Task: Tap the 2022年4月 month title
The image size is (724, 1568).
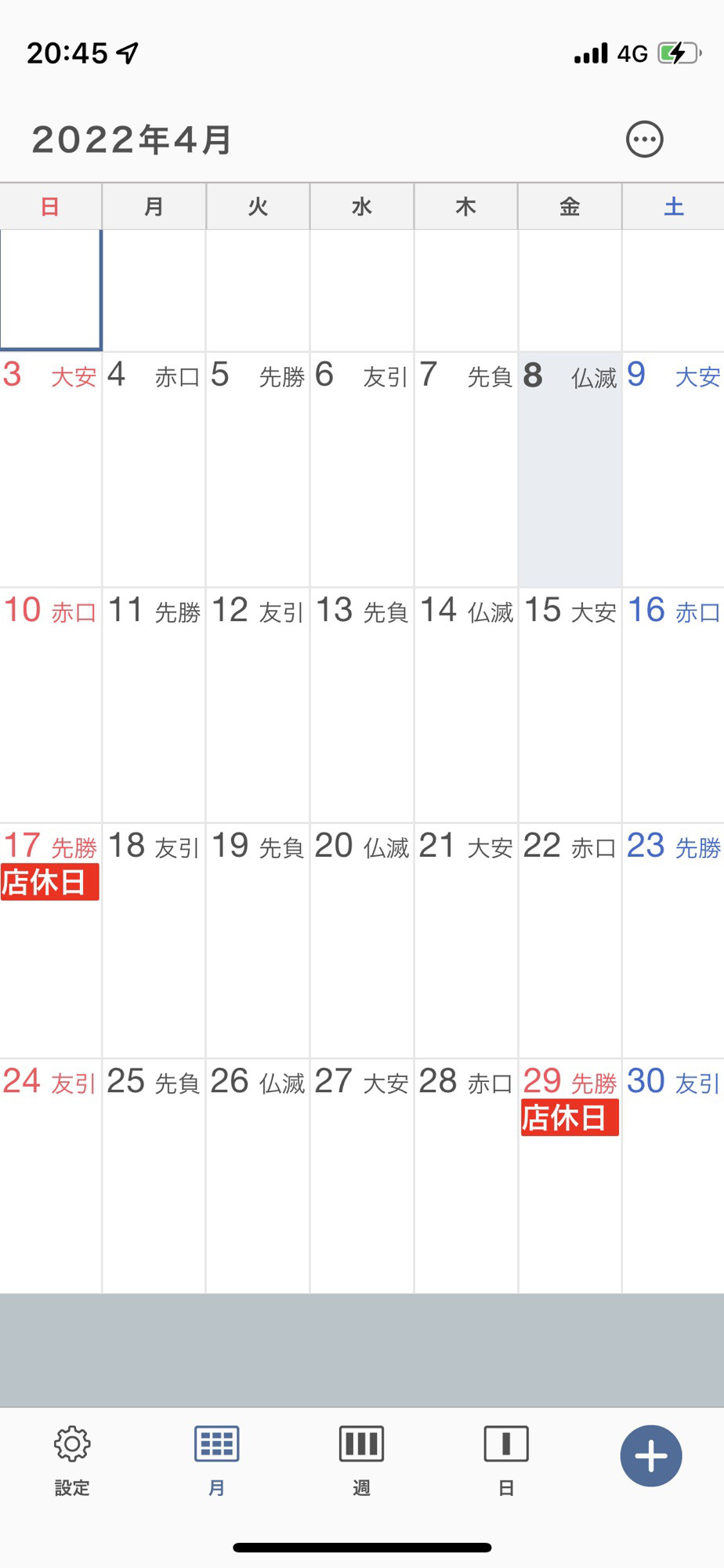Action: pyautogui.click(x=131, y=140)
